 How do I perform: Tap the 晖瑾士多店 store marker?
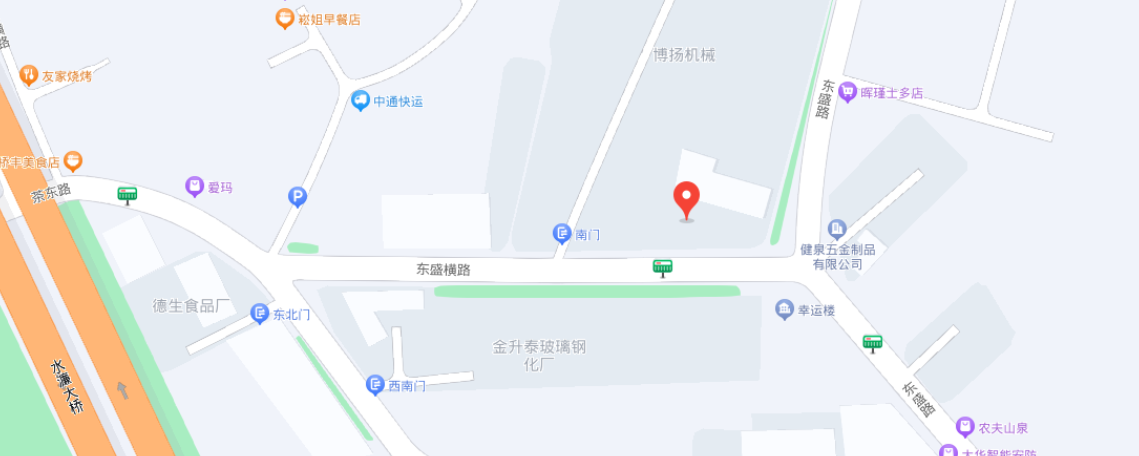[849, 92]
